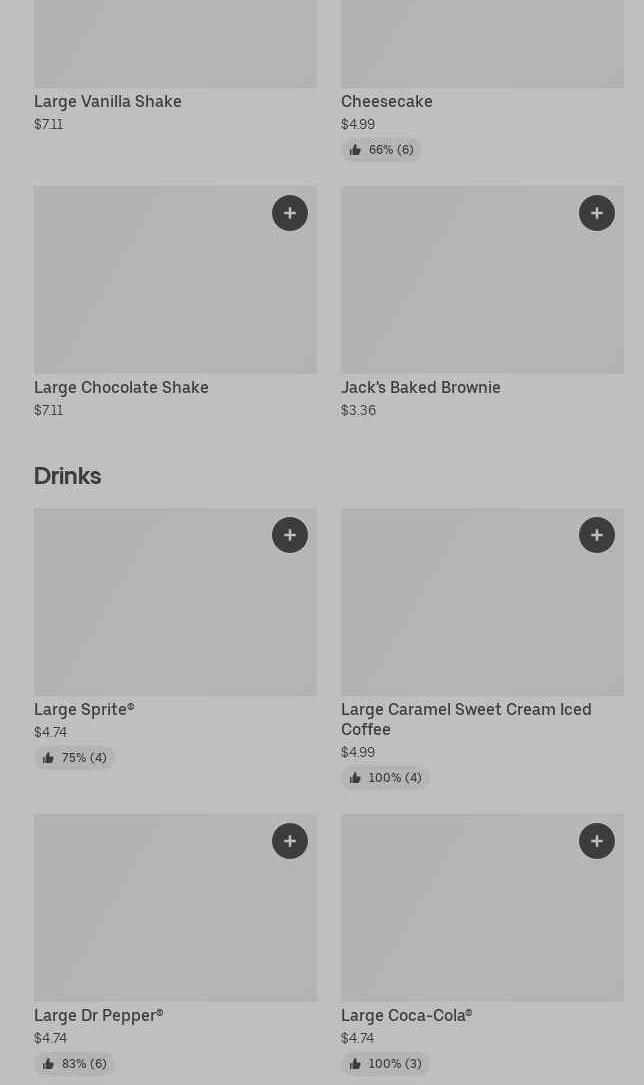View Large Chocolate Shake details
Viewport: 644px width, 1085px height.
point(175,300)
